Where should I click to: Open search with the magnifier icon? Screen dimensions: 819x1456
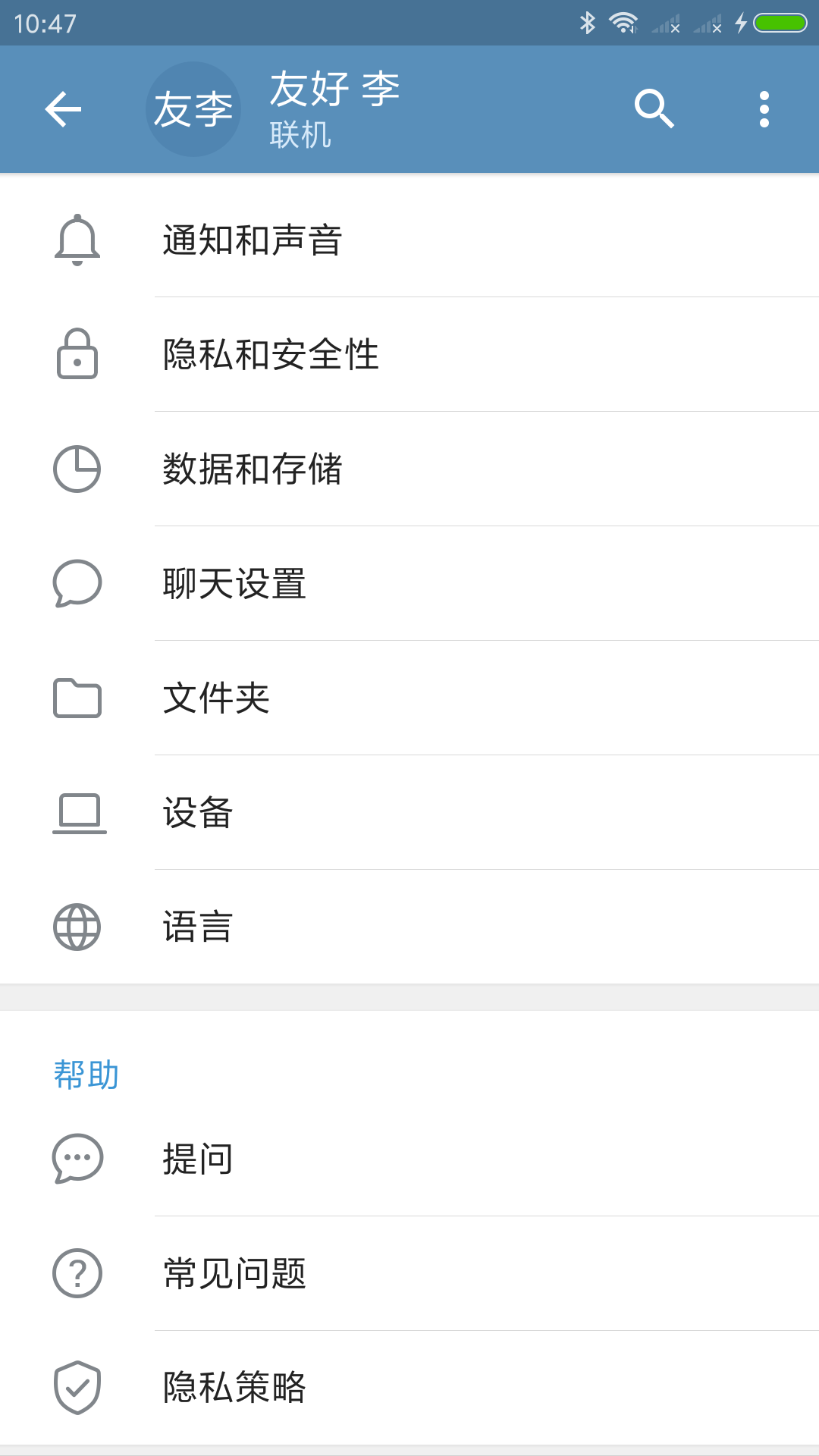point(654,108)
